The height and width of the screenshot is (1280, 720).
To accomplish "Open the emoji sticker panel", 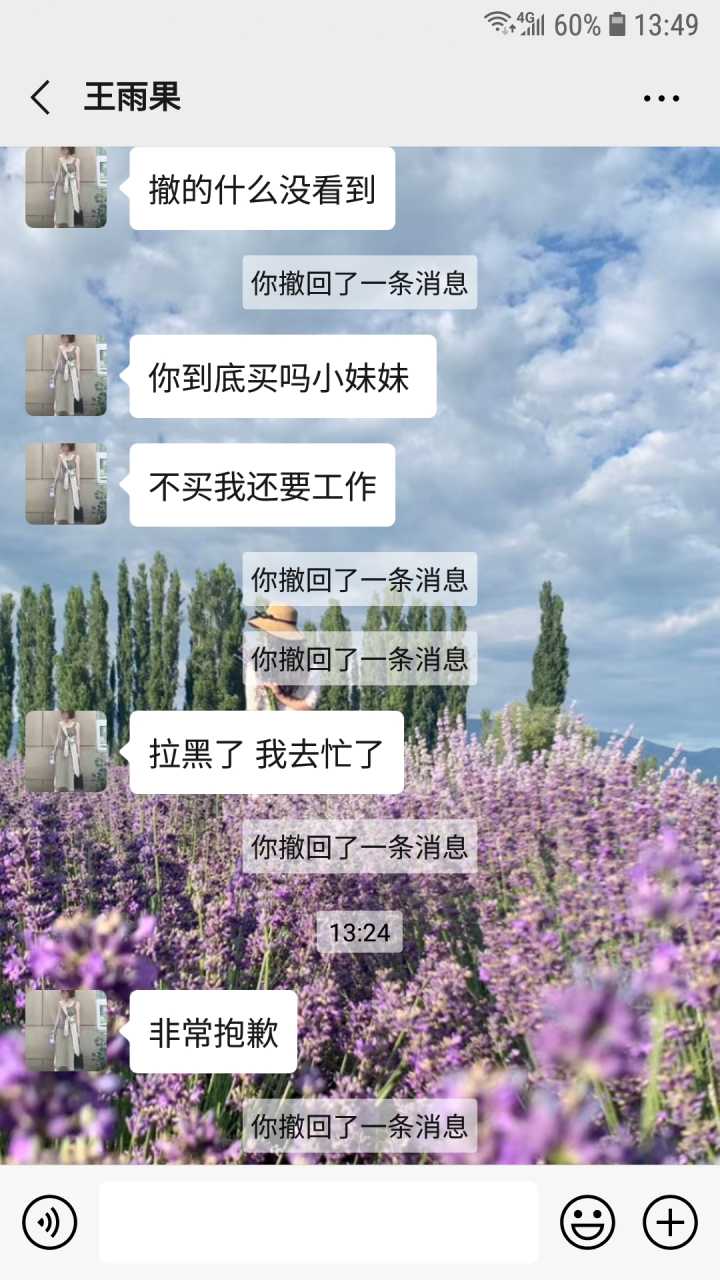I will coord(587,1222).
